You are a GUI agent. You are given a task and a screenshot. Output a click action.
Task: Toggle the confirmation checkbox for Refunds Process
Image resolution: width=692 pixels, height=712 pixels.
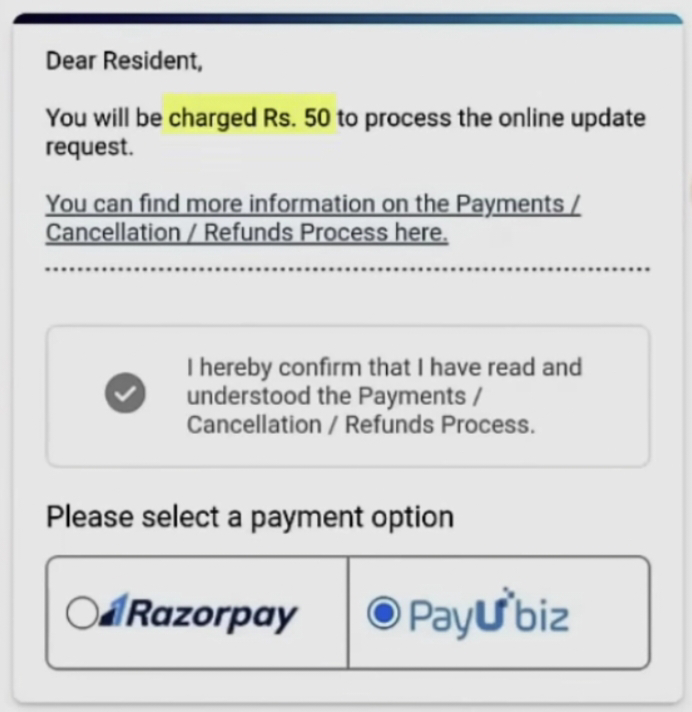click(x=125, y=395)
